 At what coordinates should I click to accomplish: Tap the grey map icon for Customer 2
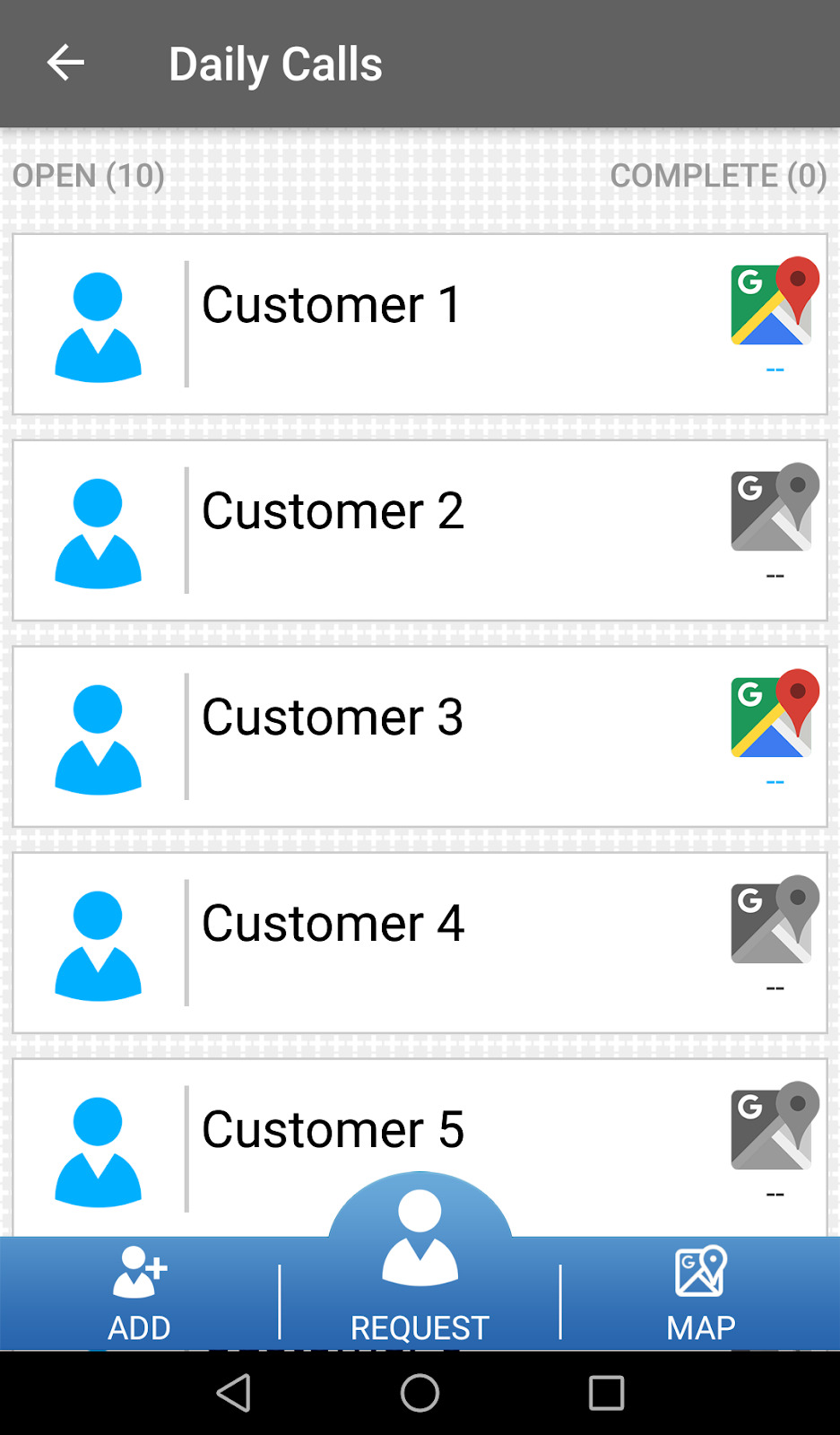(774, 509)
